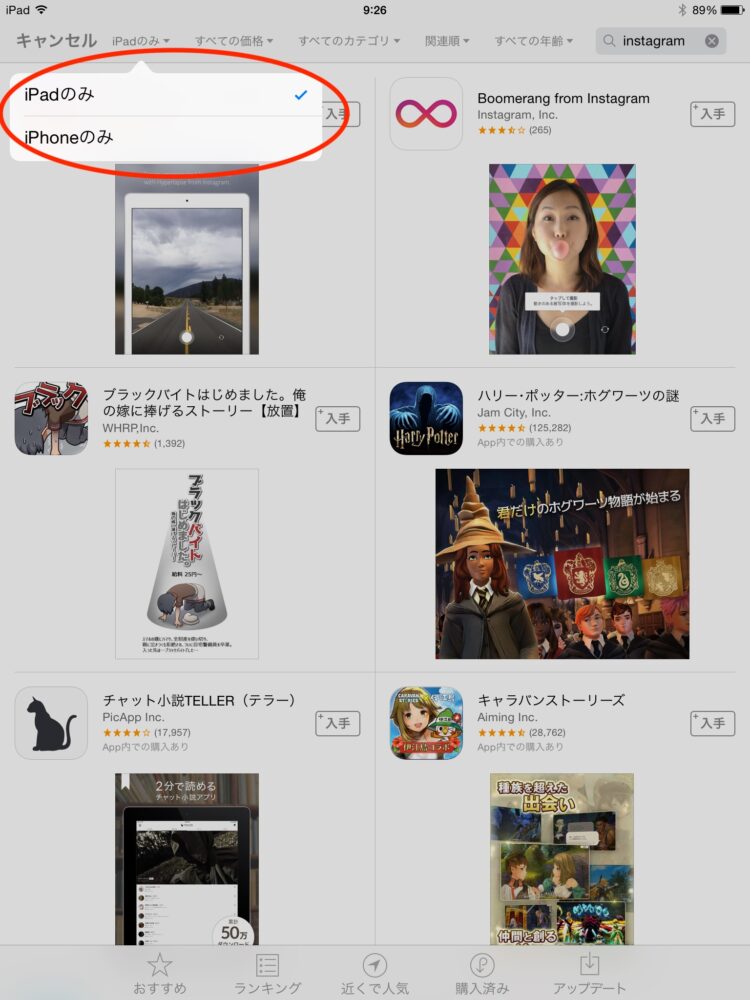Open Boomerang from Instagram app page
This screenshot has height=1000, width=750.
coord(563,99)
